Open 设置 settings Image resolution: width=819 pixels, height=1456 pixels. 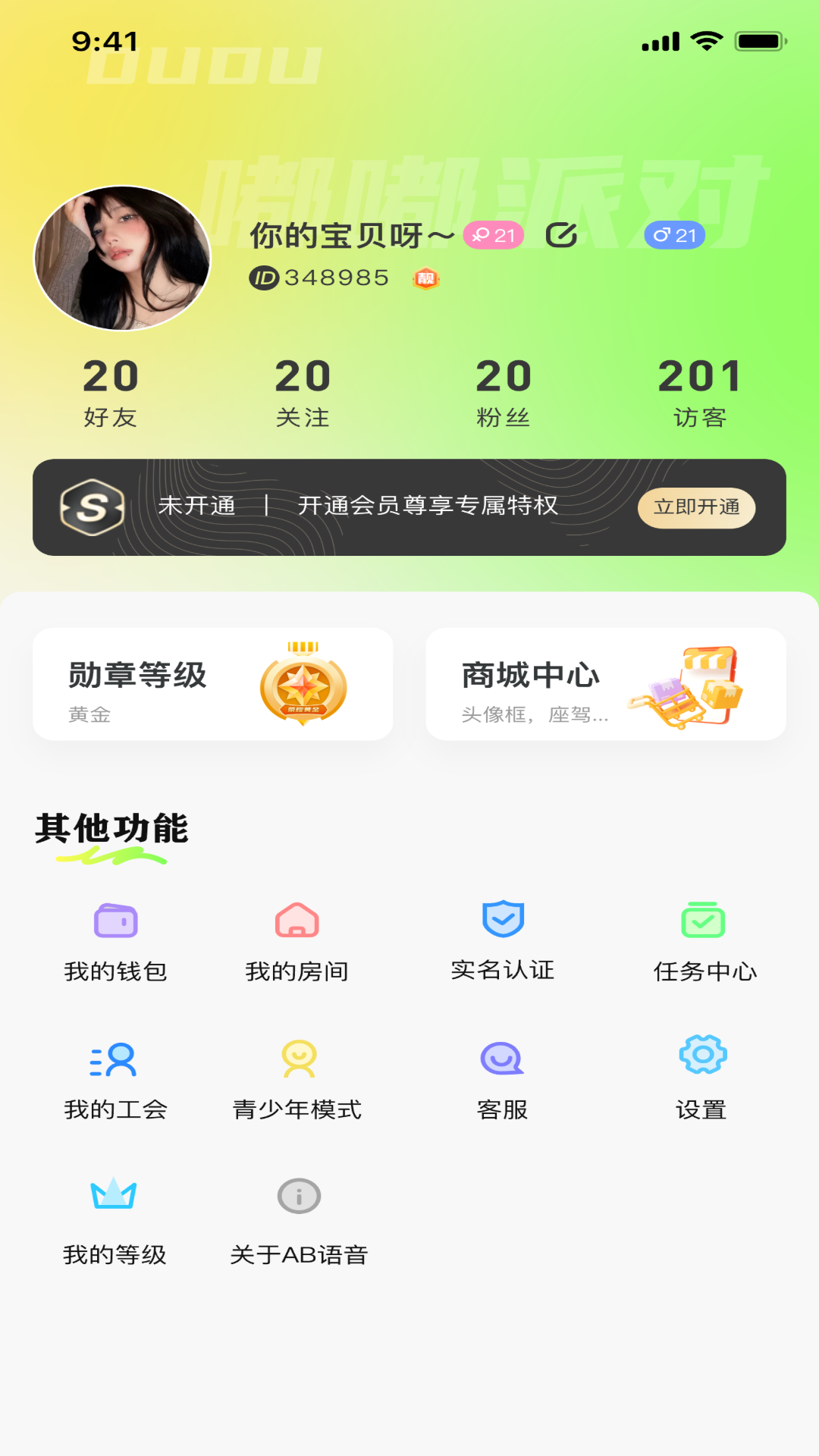tap(701, 1078)
